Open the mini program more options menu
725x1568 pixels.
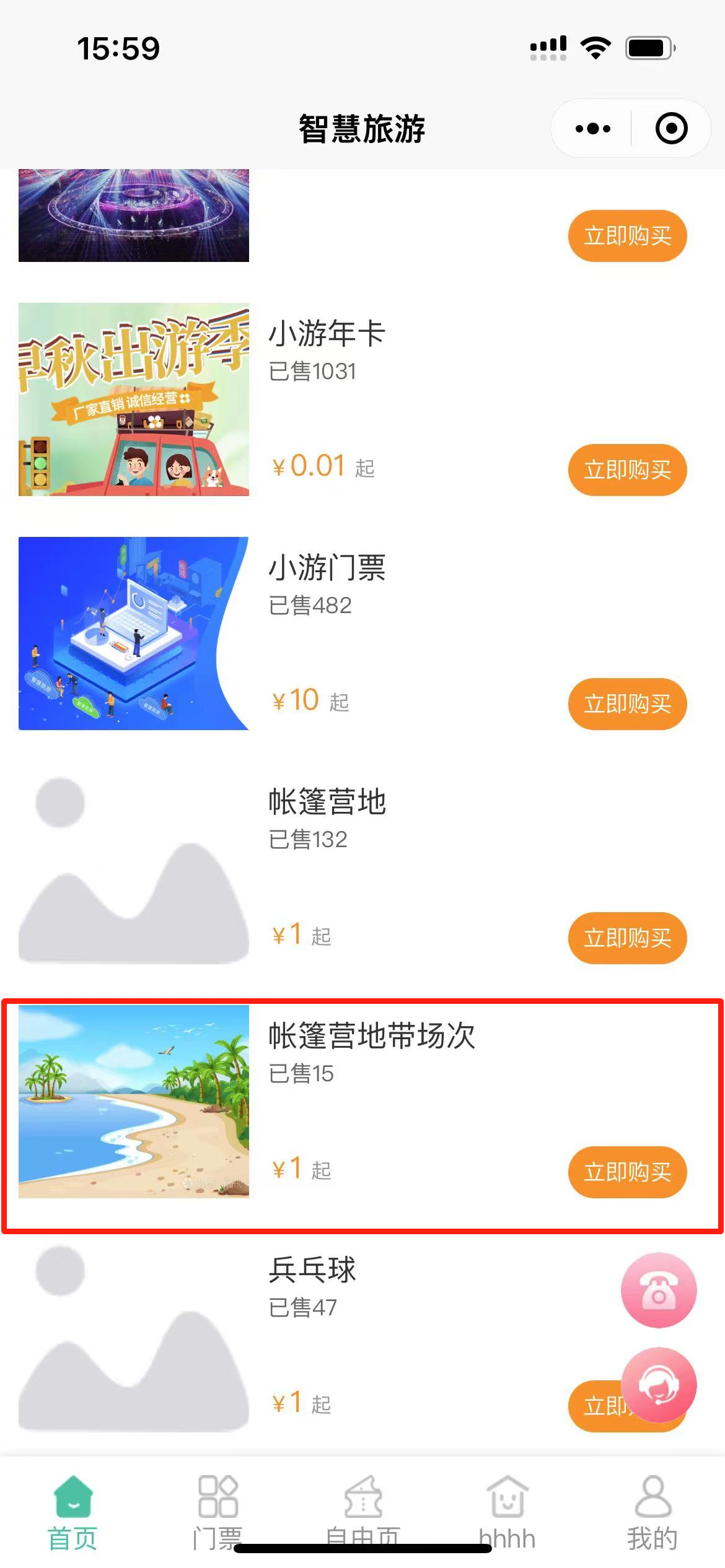[592, 129]
